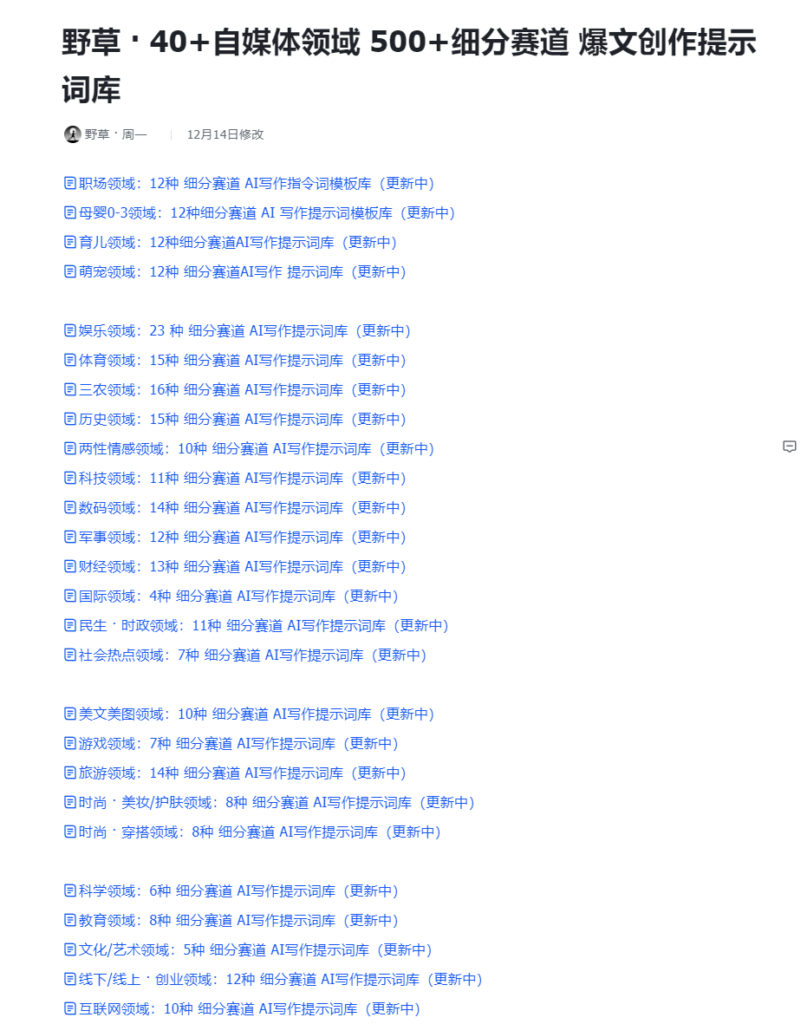
Task: Open the 体育领域 prompt library
Action: click(x=235, y=360)
